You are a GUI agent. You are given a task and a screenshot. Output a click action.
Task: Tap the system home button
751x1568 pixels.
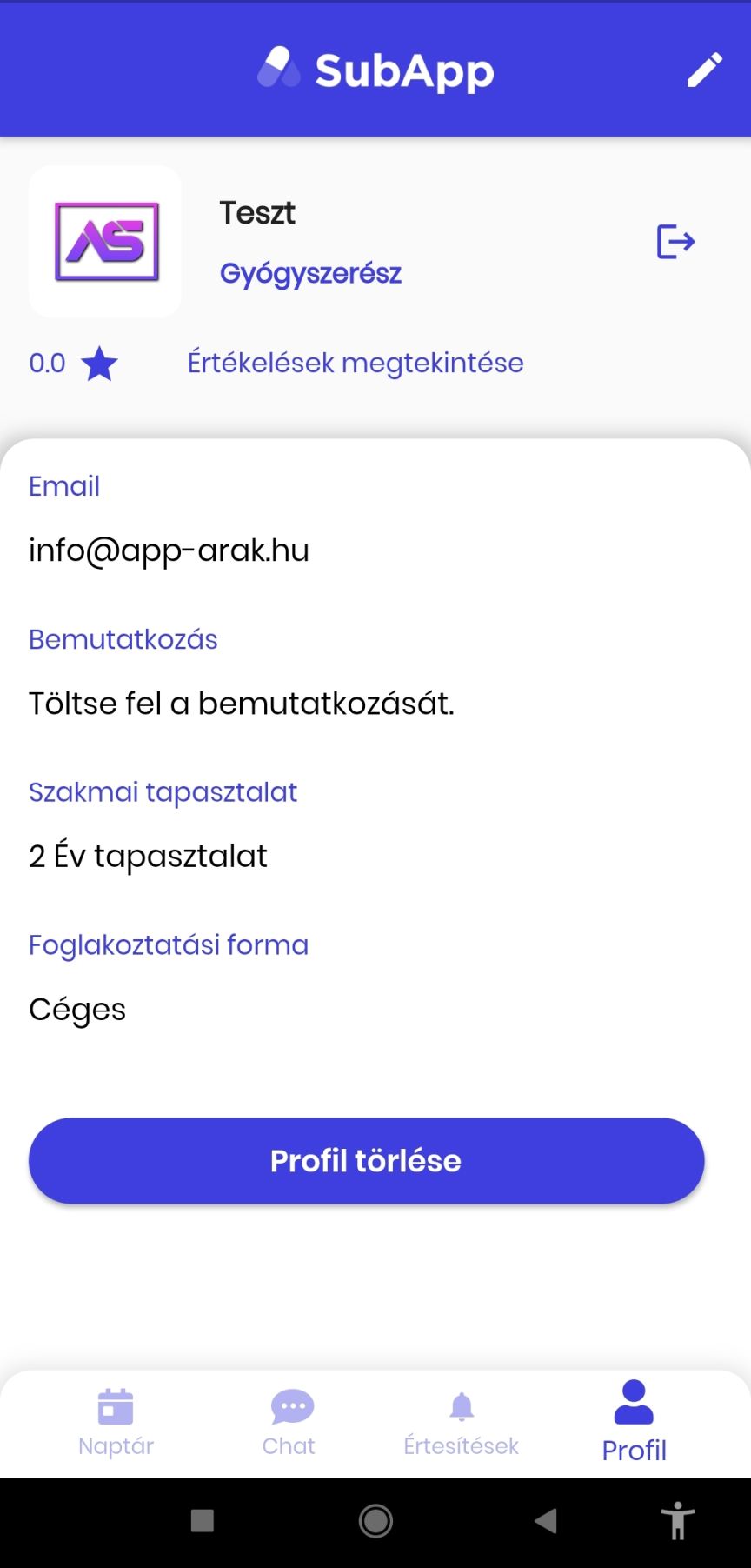pyautogui.click(x=375, y=1521)
